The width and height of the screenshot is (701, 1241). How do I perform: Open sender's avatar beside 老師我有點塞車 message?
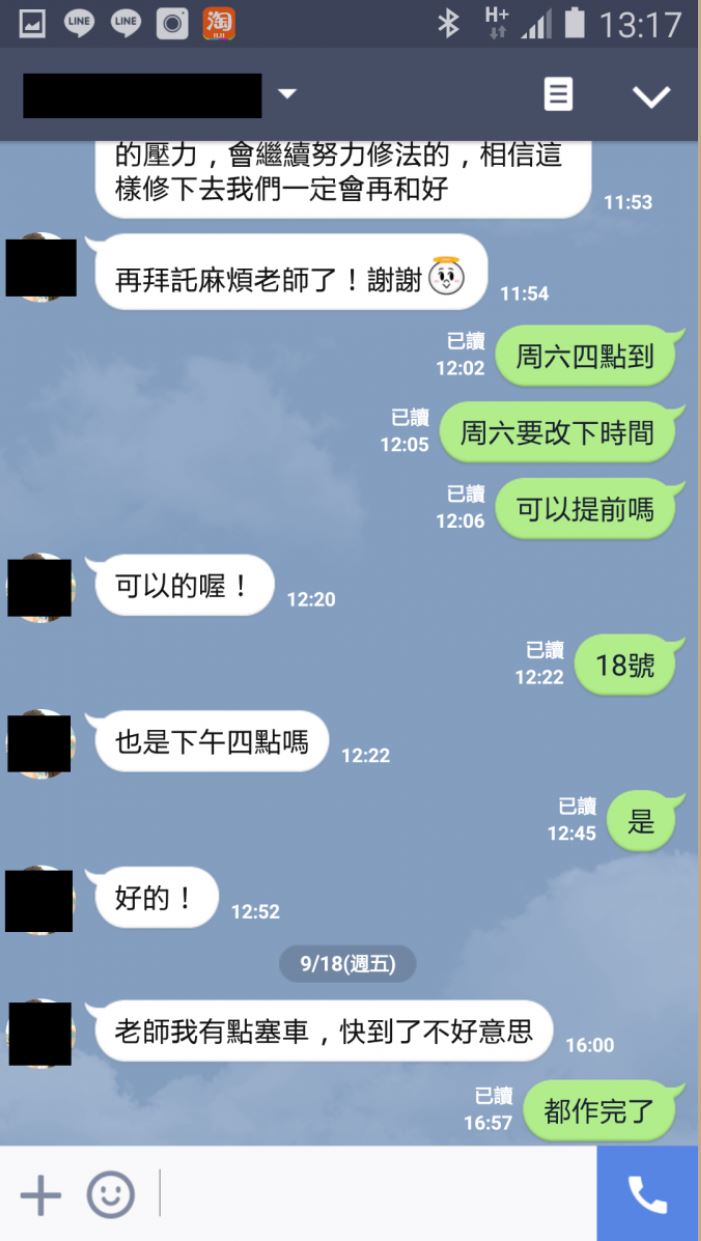pos(41,1032)
